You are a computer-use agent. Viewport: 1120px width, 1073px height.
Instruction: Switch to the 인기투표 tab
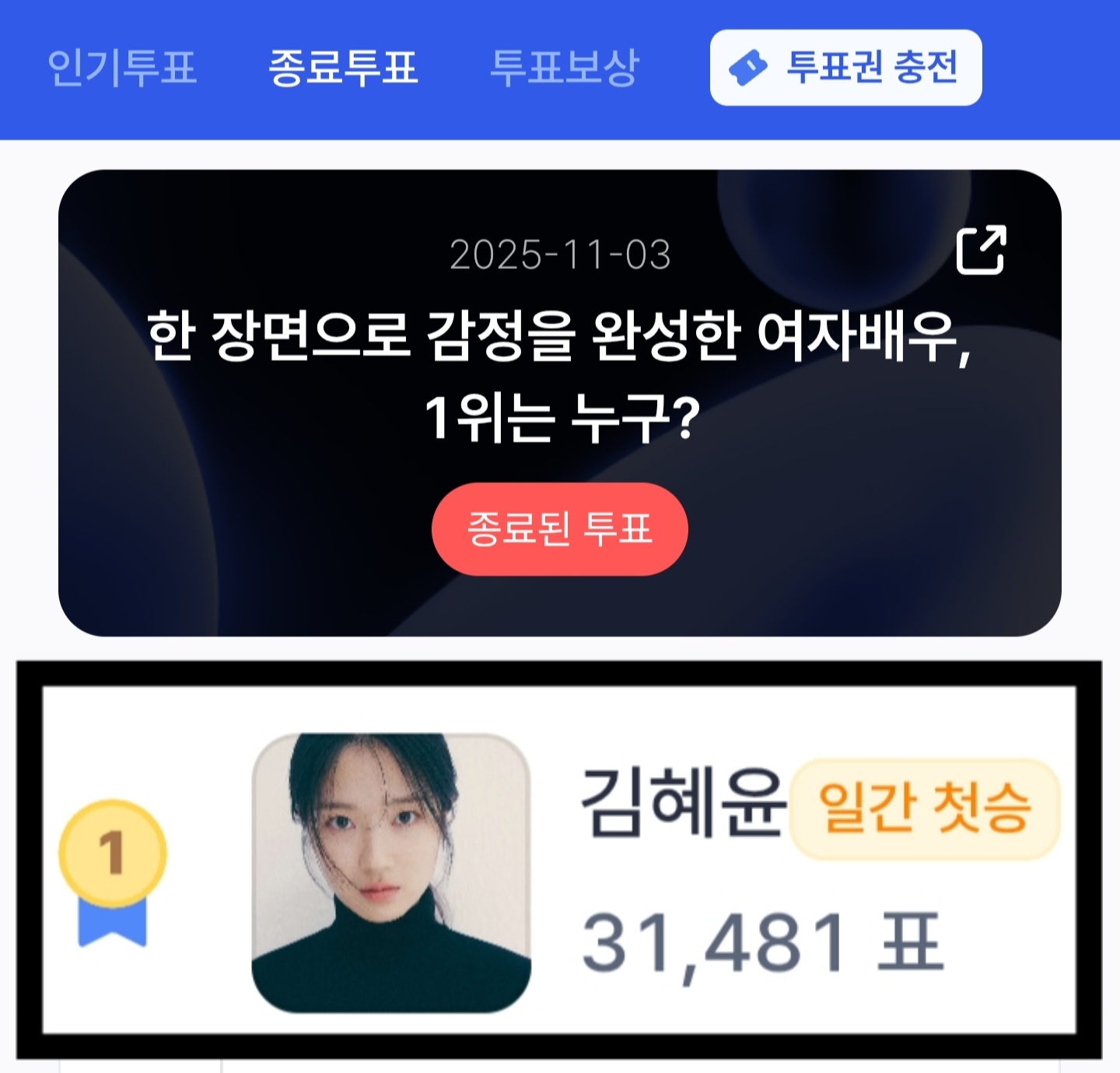click(x=122, y=68)
